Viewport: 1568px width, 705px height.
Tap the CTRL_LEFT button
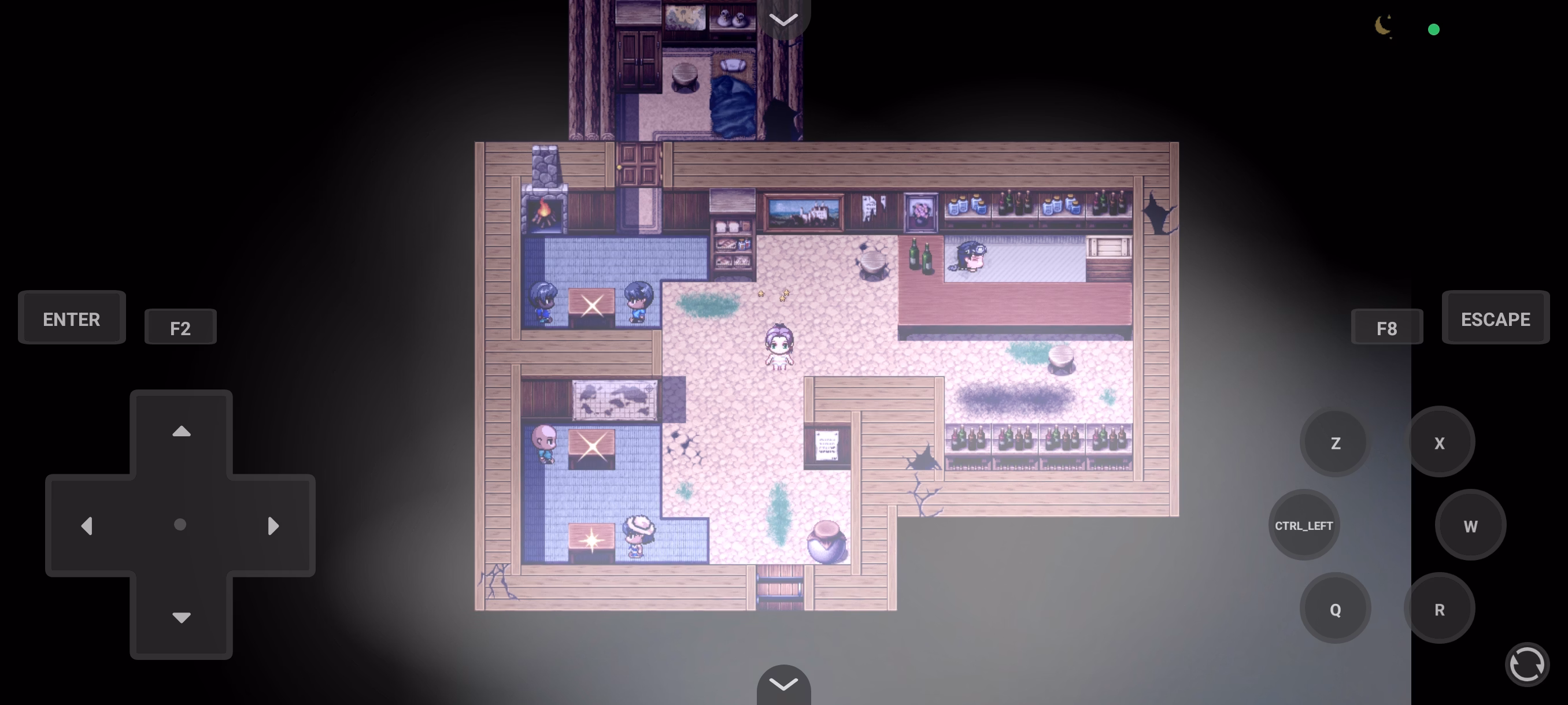coord(1303,525)
